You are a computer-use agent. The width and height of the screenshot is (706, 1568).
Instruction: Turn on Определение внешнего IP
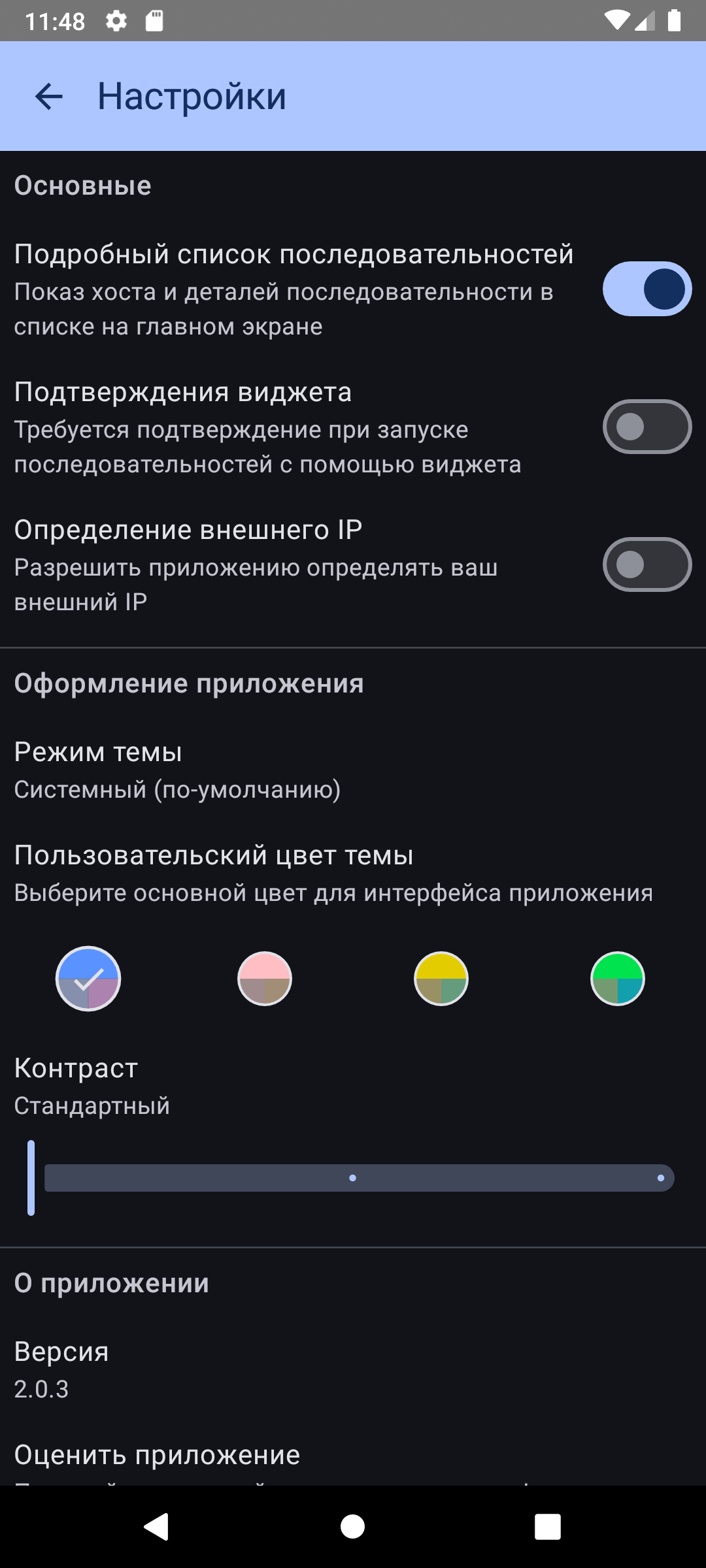coord(647,564)
